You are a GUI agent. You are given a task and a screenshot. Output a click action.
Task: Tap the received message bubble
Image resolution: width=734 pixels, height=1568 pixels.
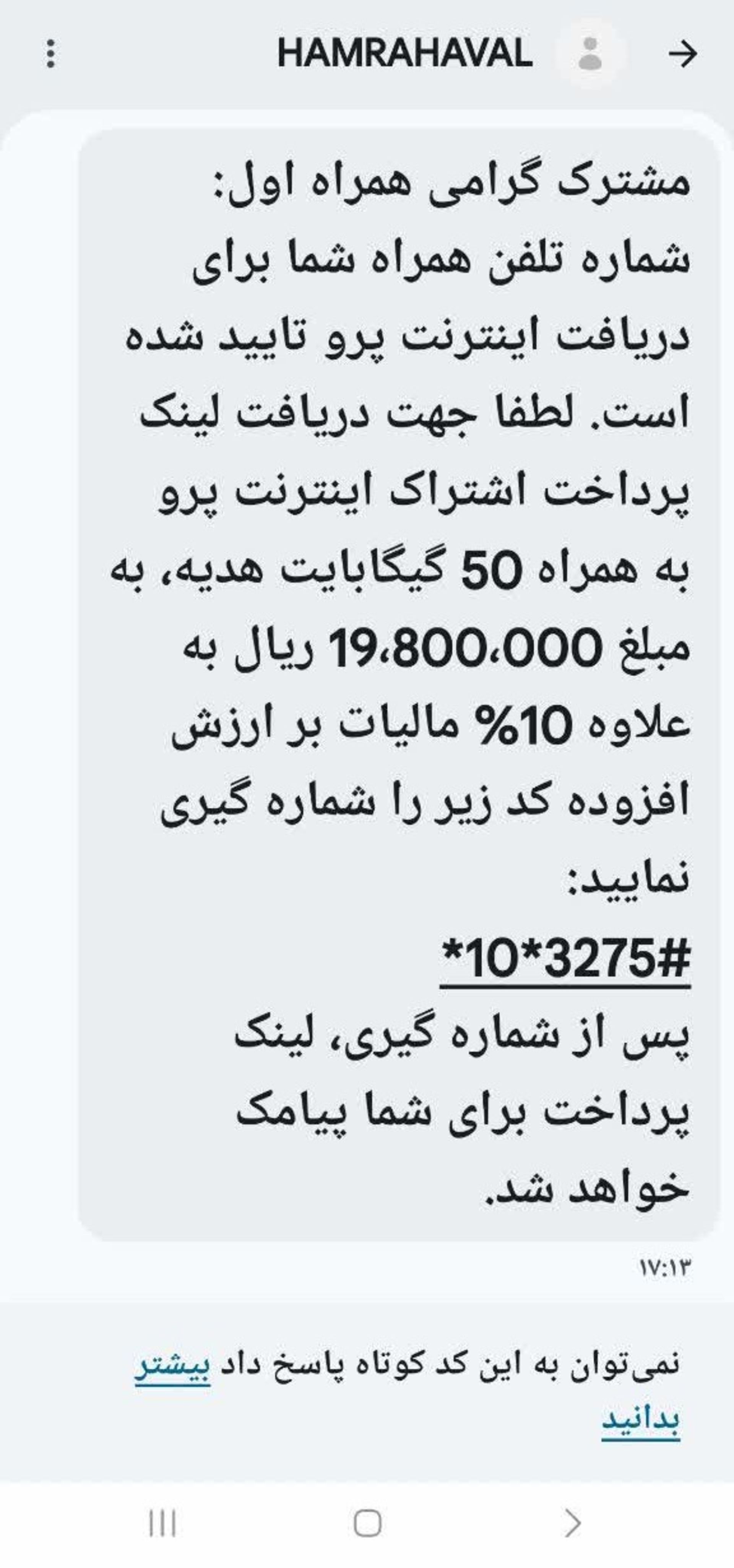[396, 670]
